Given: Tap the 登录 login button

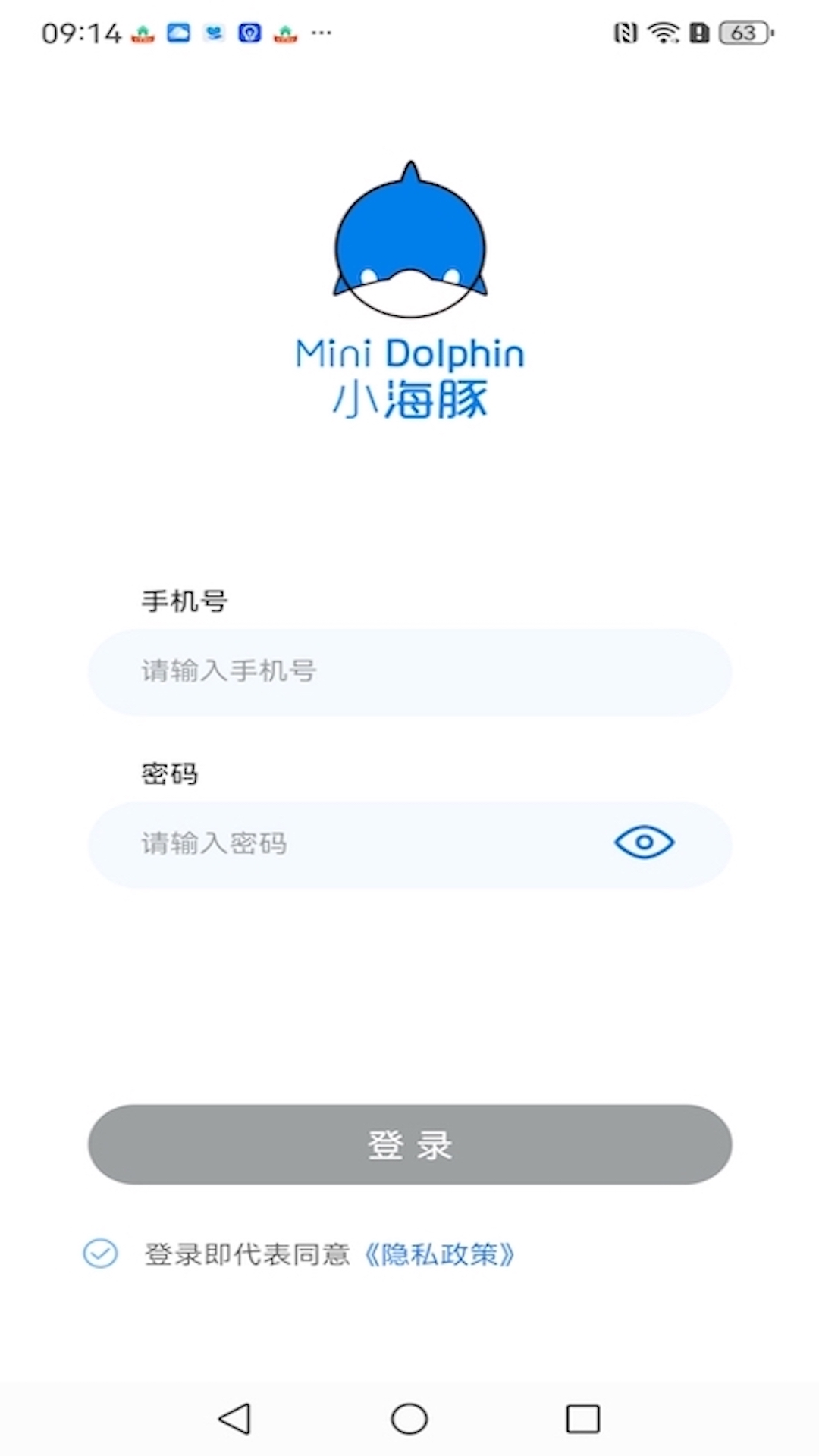Looking at the screenshot, I should [409, 1146].
